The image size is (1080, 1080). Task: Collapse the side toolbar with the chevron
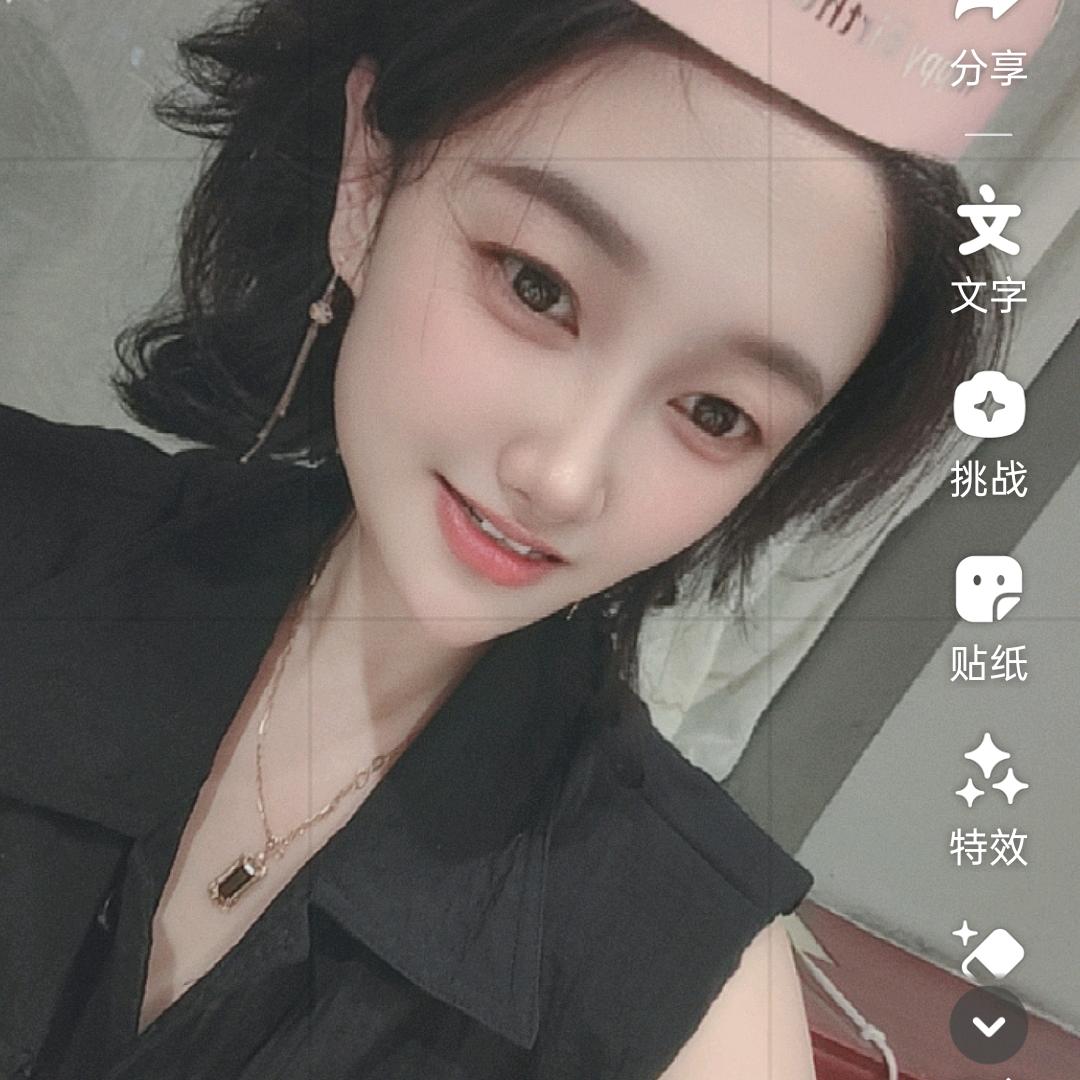click(x=988, y=1026)
